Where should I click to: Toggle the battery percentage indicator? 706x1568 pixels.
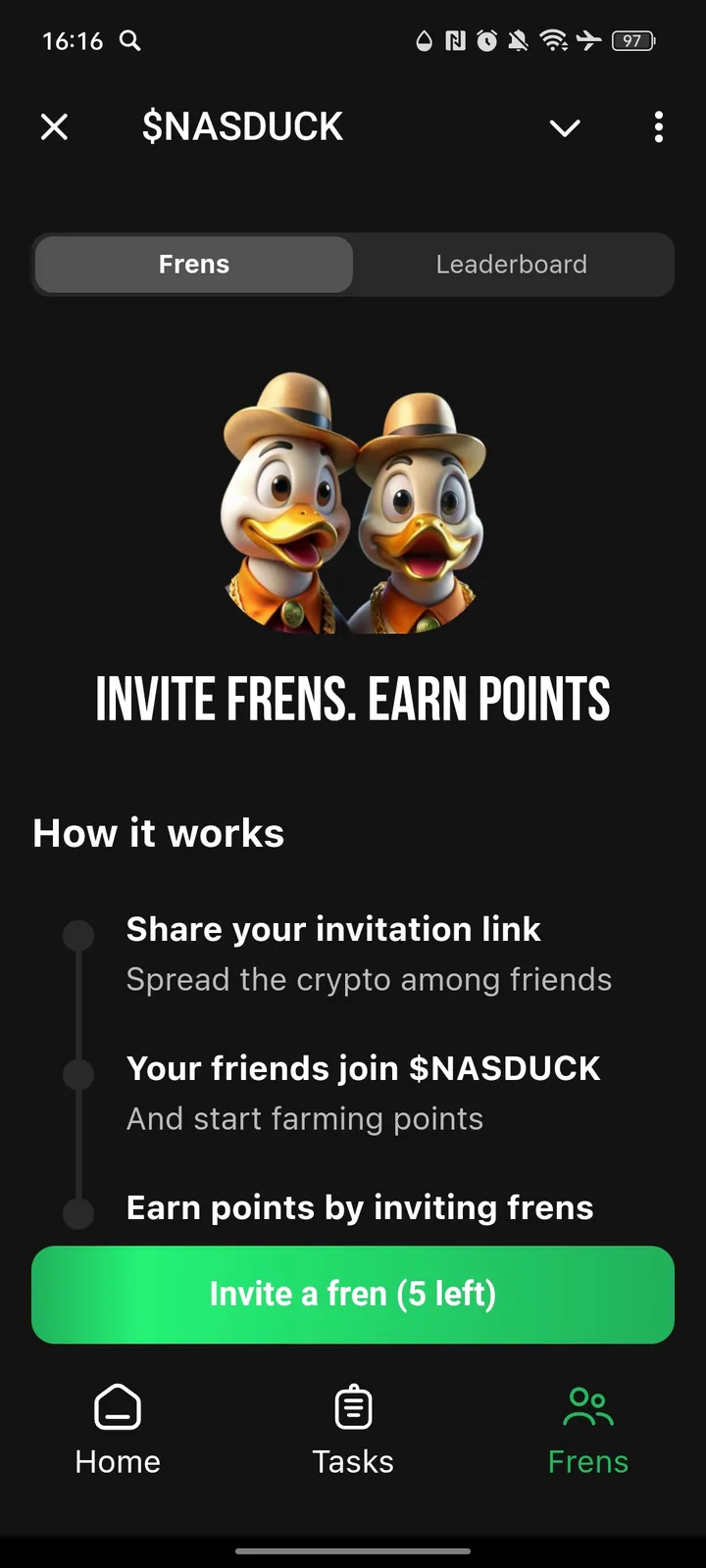pos(633,41)
